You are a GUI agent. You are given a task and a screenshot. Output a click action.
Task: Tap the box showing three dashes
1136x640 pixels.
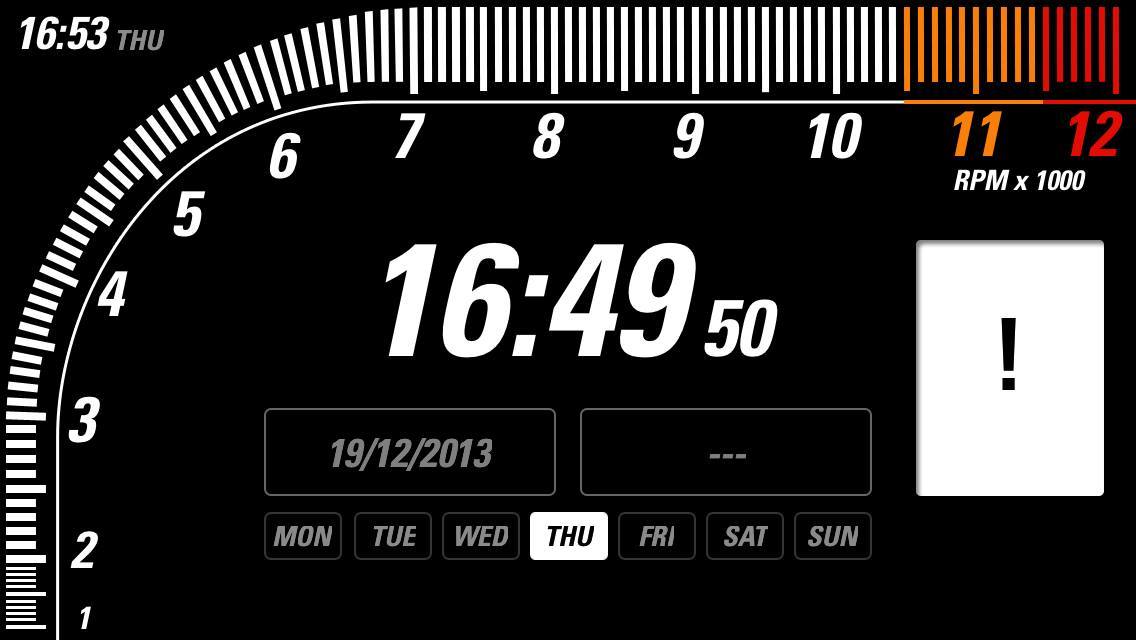coord(726,452)
